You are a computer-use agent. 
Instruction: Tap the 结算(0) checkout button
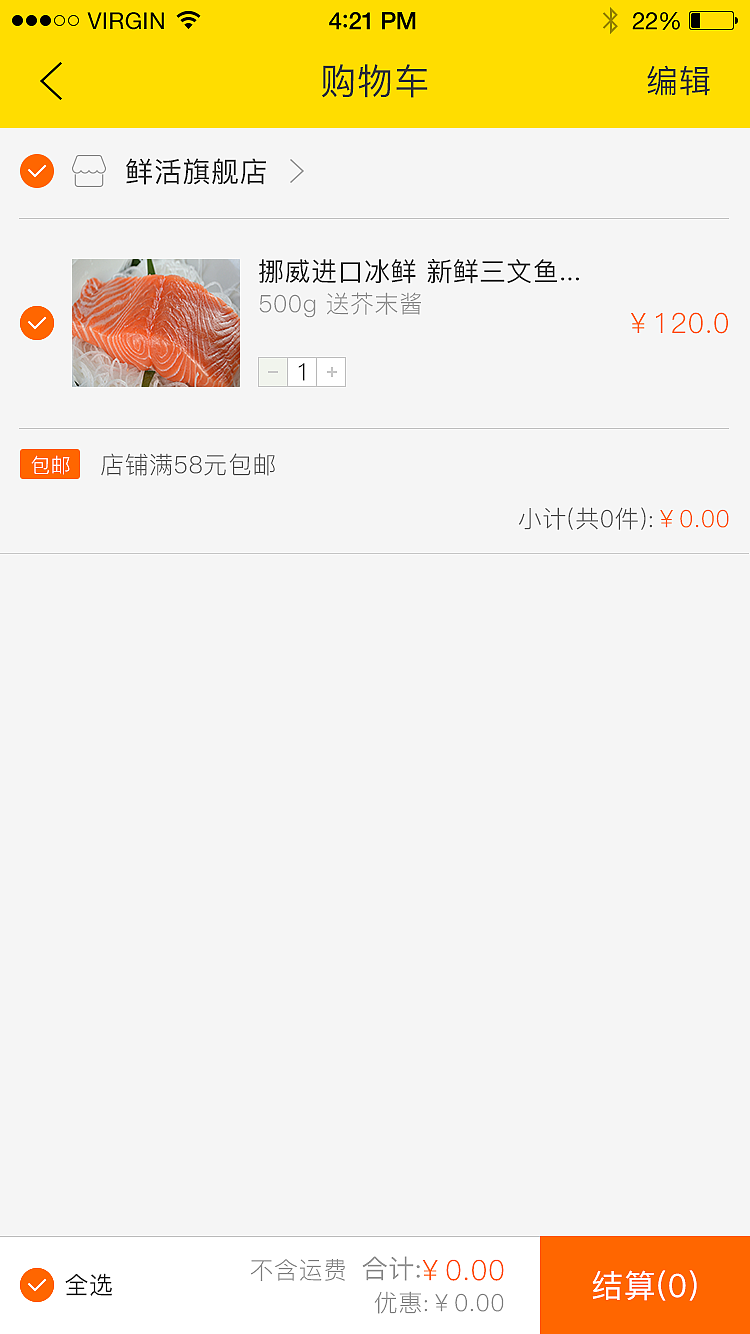click(x=644, y=1285)
